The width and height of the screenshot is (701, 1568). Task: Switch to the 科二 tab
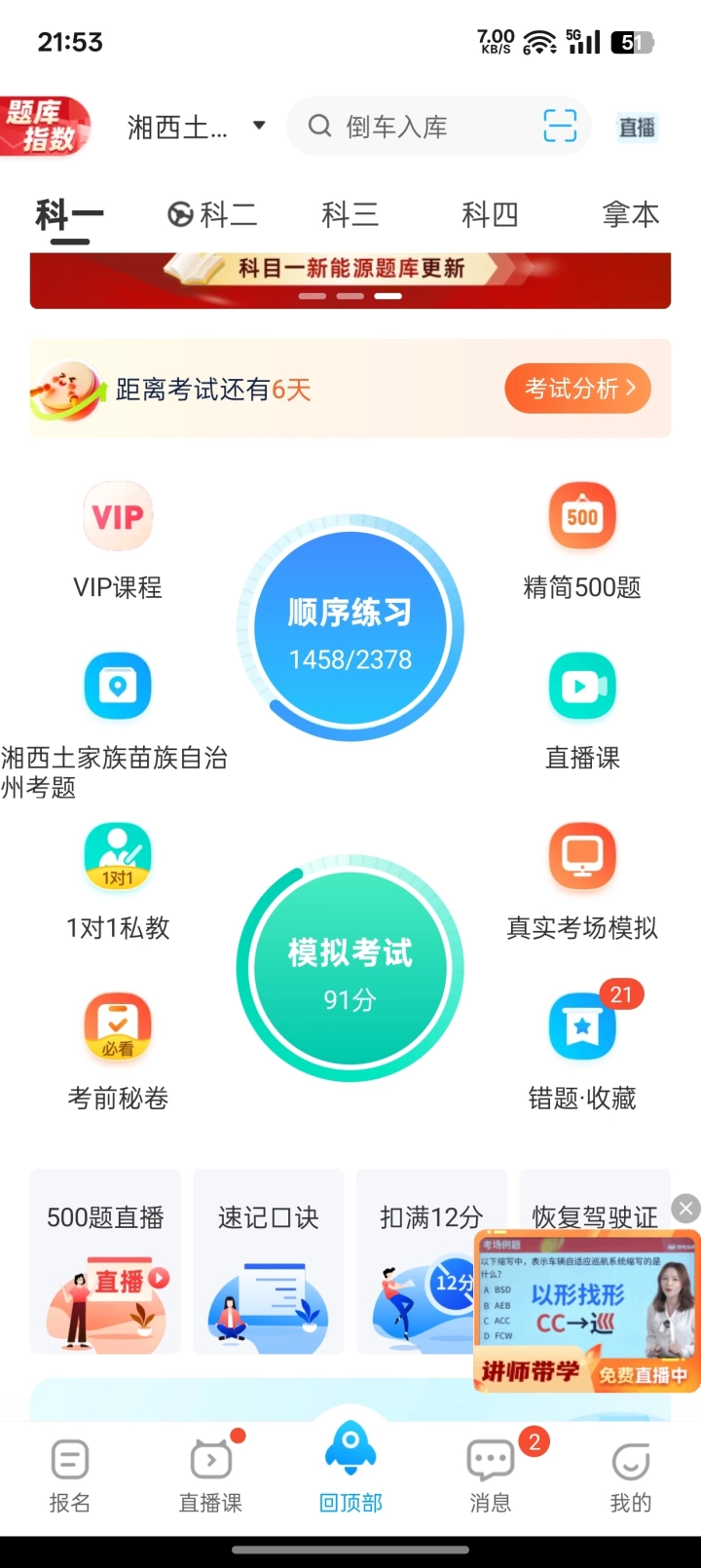point(212,214)
